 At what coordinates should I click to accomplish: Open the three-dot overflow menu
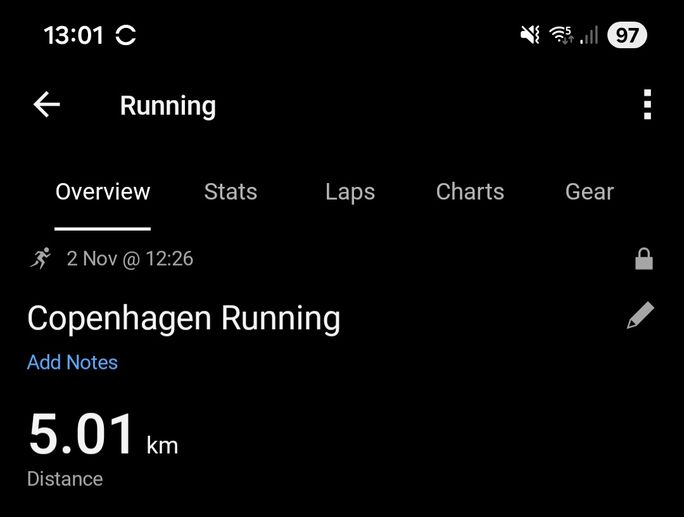pos(647,105)
